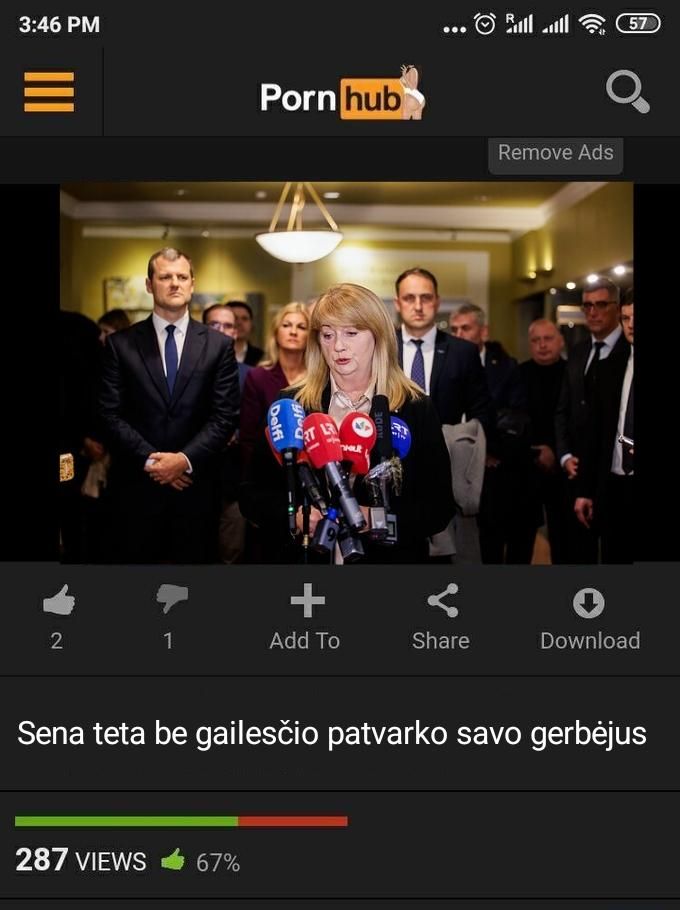This screenshot has width=680, height=910.
Task: Open the hamburger menu
Action: pos(49,92)
